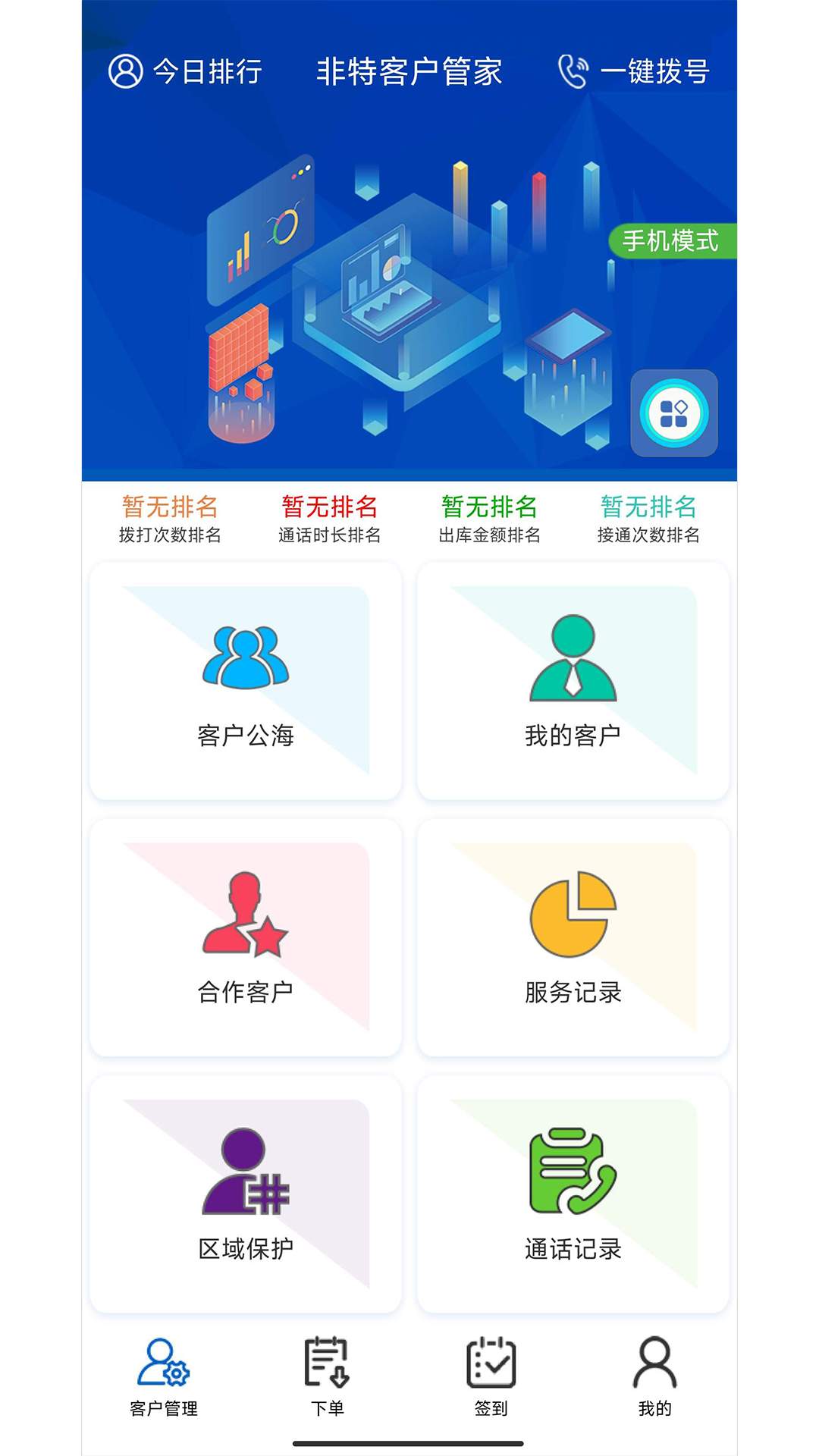Viewport: 819px width, 1456px height.
Task: Click the 今日排行 profile ranking icon
Action: [x=126, y=72]
